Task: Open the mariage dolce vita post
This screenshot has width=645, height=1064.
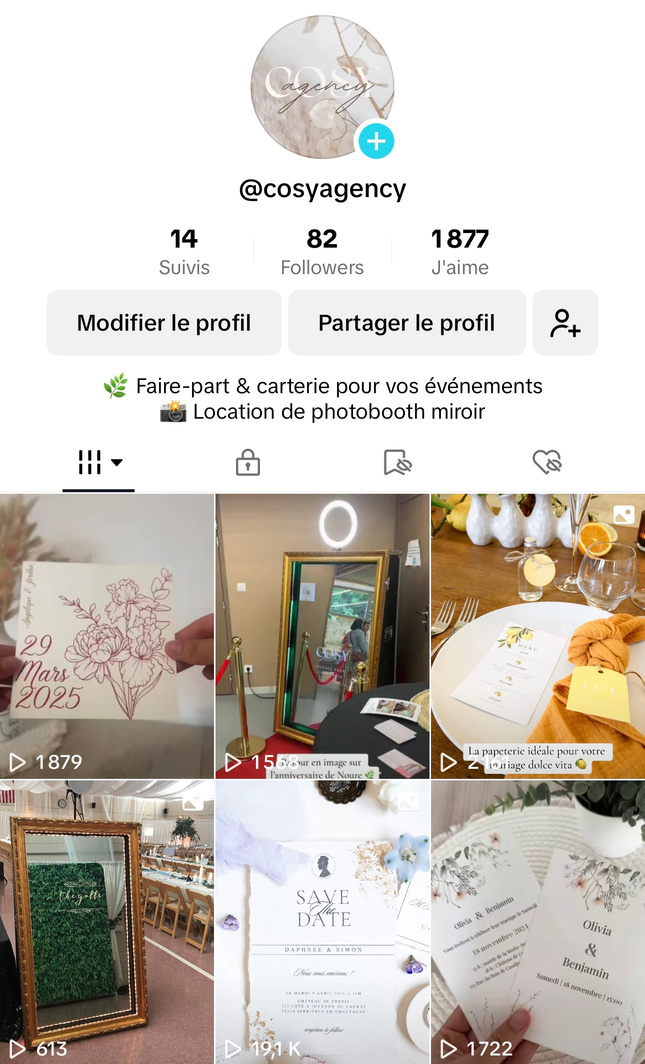Action: (538, 635)
